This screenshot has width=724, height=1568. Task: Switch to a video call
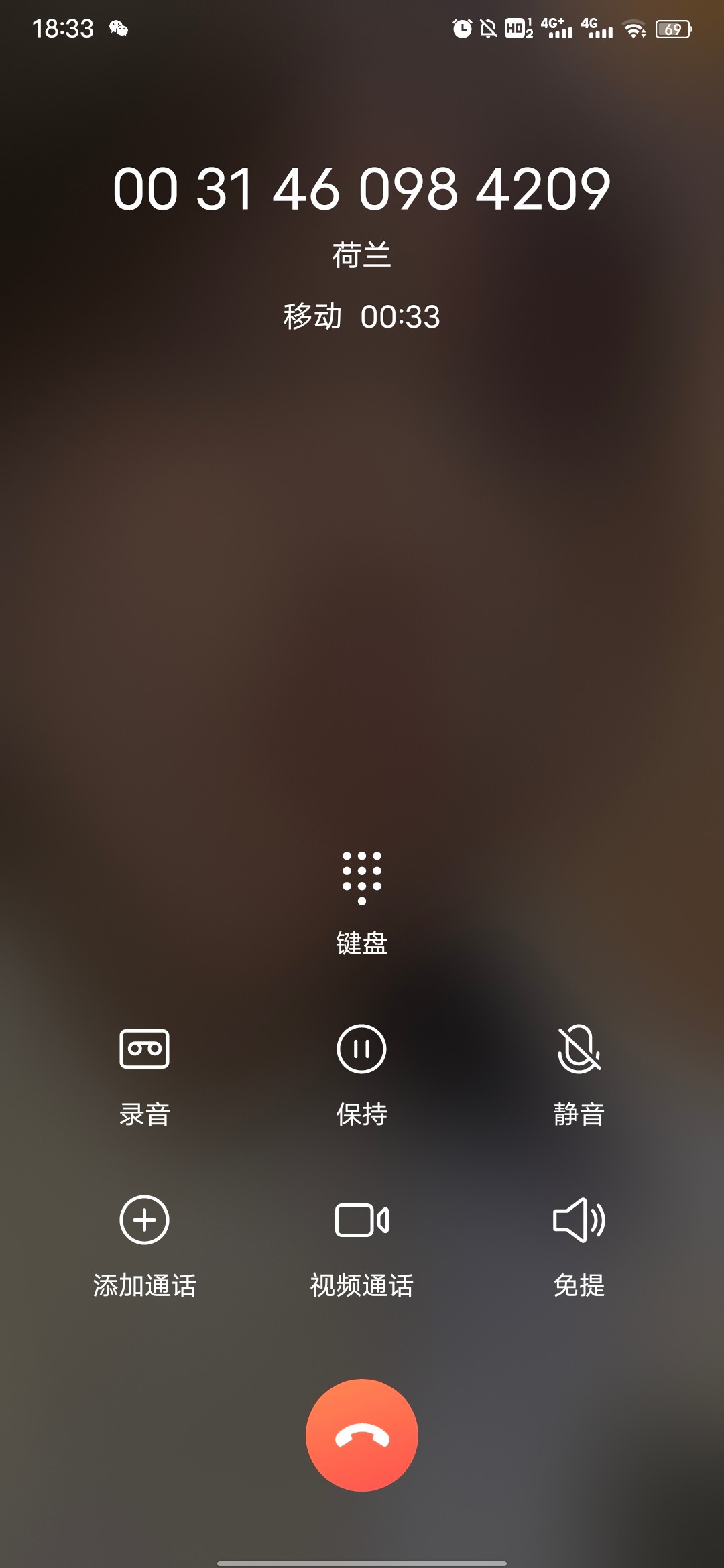pyautogui.click(x=362, y=1220)
